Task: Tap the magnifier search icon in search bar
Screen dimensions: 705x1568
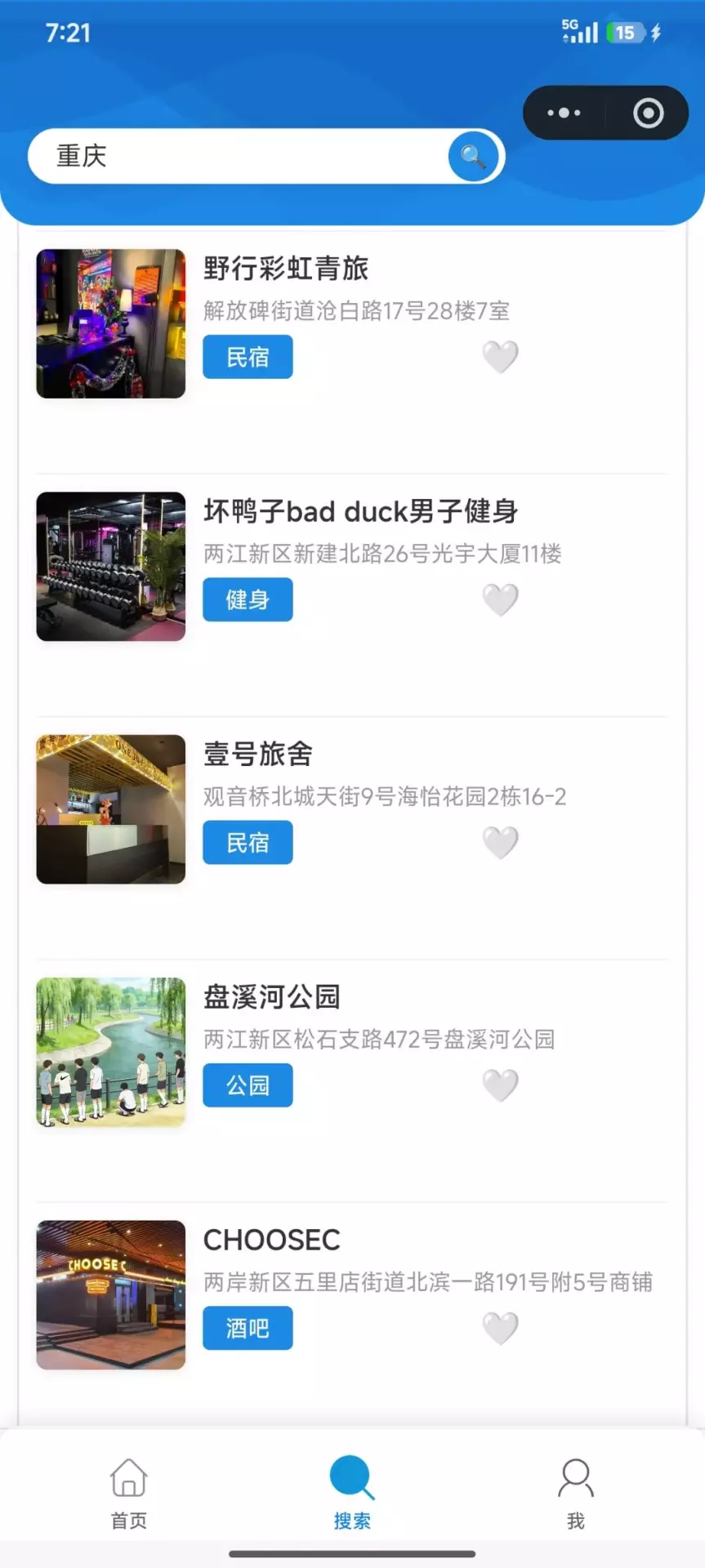Action: tap(472, 156)
